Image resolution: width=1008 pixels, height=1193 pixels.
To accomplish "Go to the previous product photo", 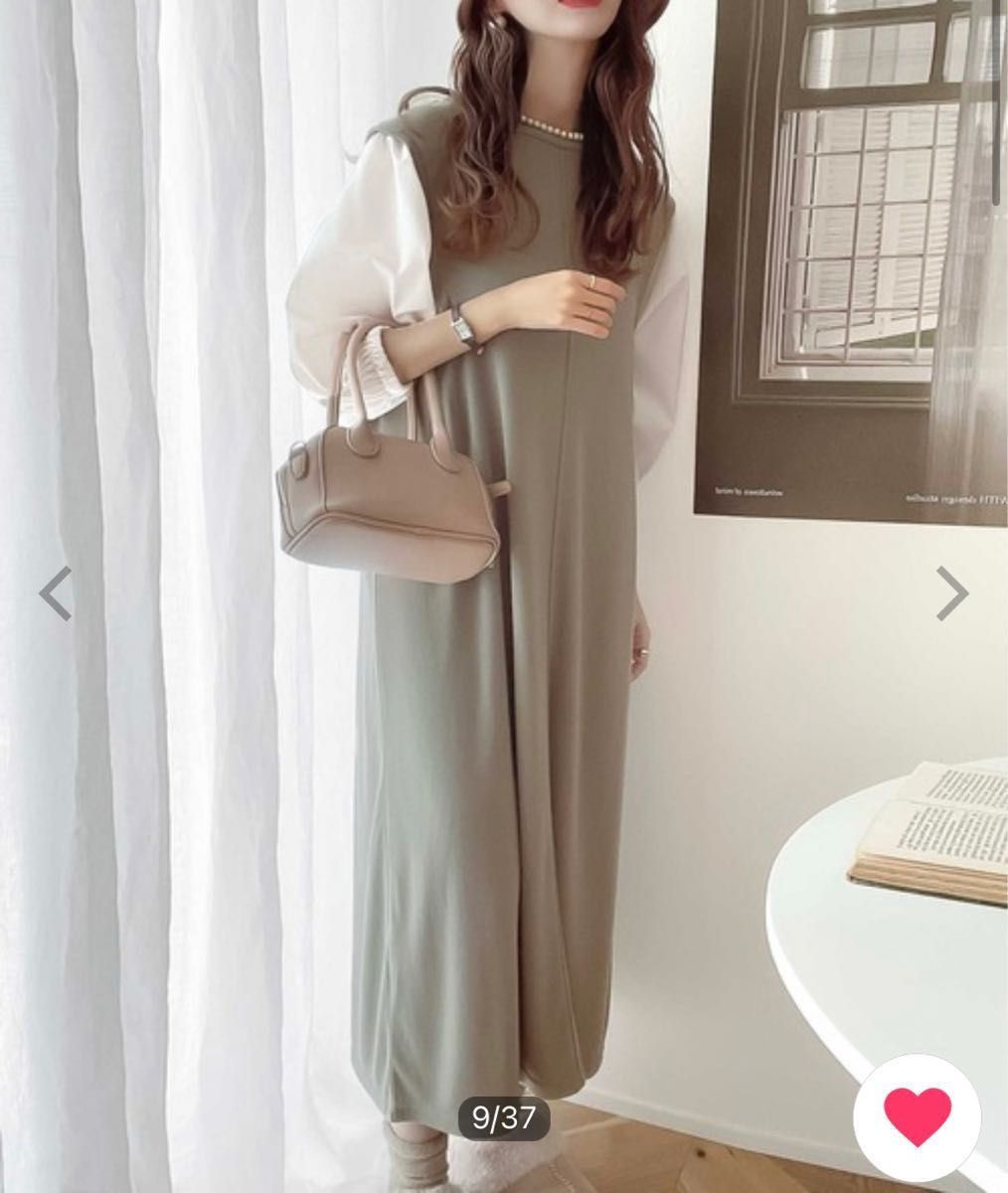I will click(56, 594).
